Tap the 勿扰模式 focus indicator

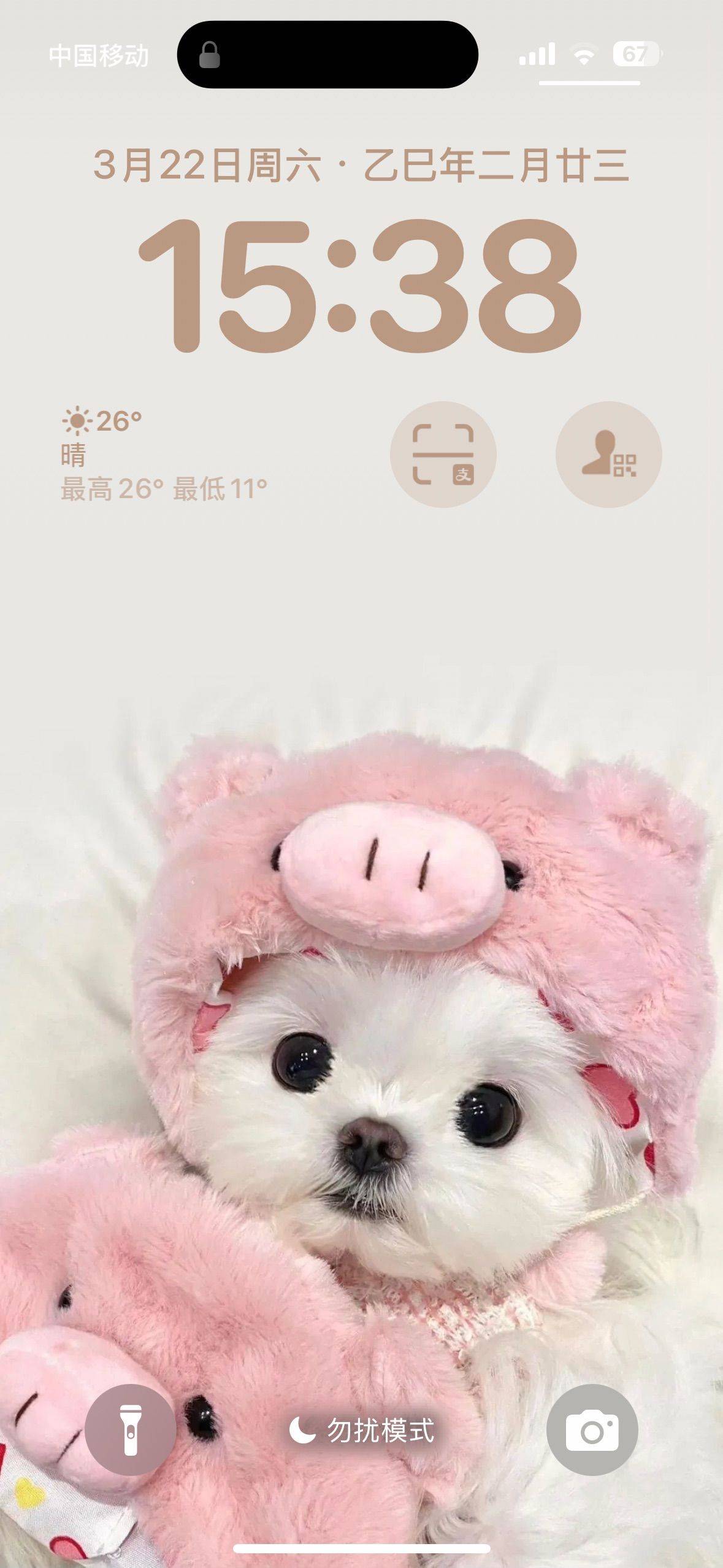coord(362,1431)
